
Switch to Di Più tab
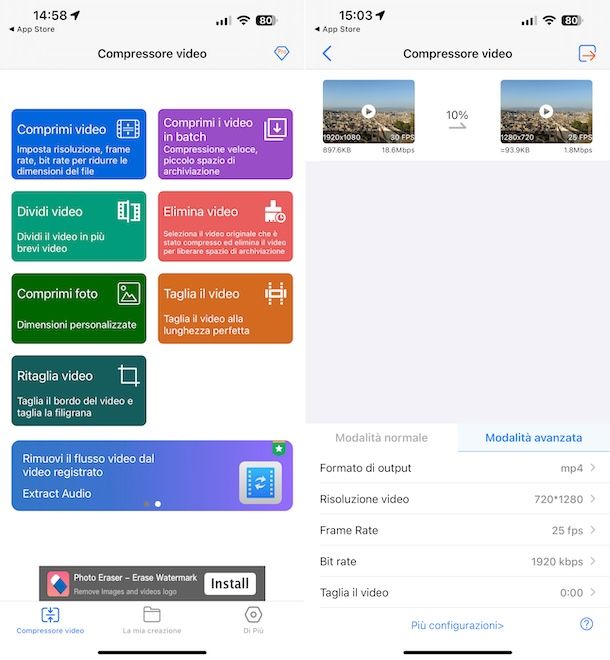click(x=253, y=620)
